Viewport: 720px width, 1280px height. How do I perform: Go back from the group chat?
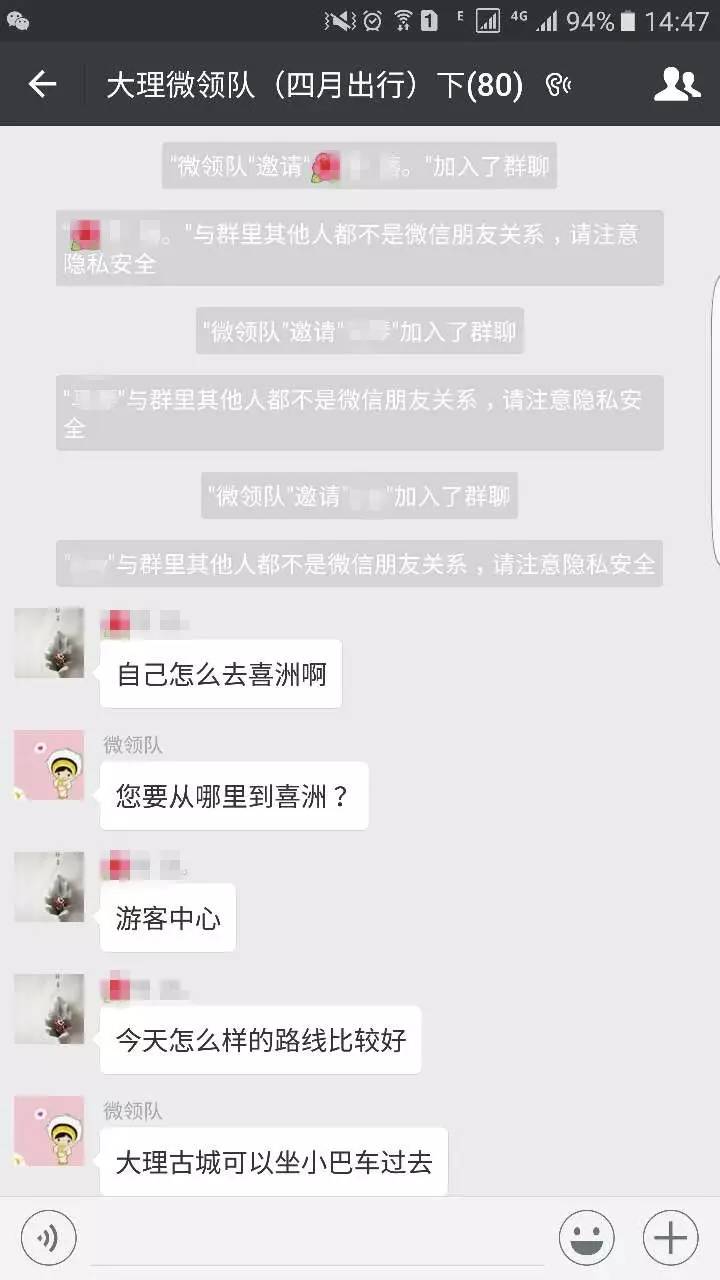point(42,85)
